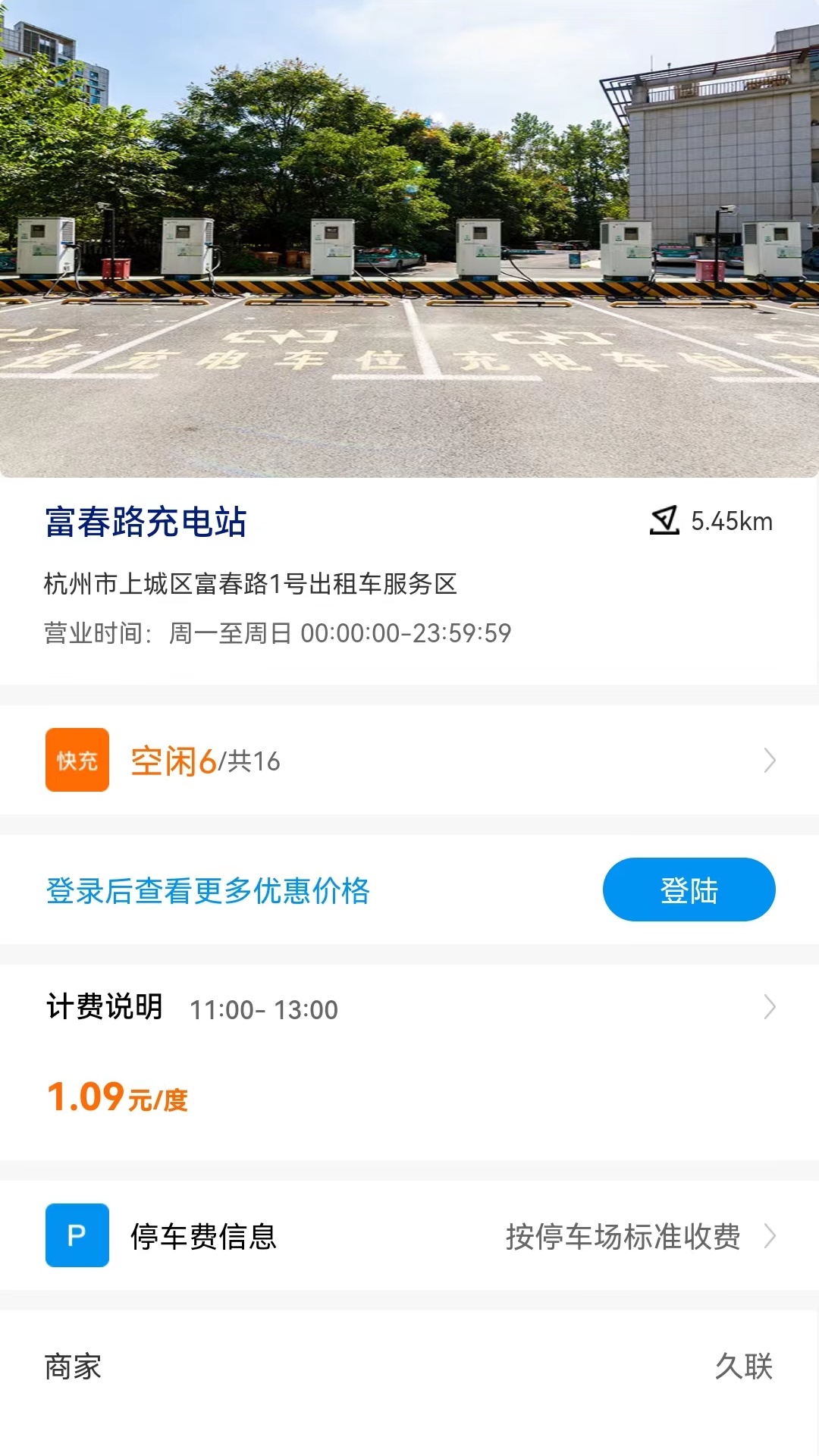Open the 快充 空闲6/共16 charger list
The image size is (819, 1456).
(x=409, y=761)
